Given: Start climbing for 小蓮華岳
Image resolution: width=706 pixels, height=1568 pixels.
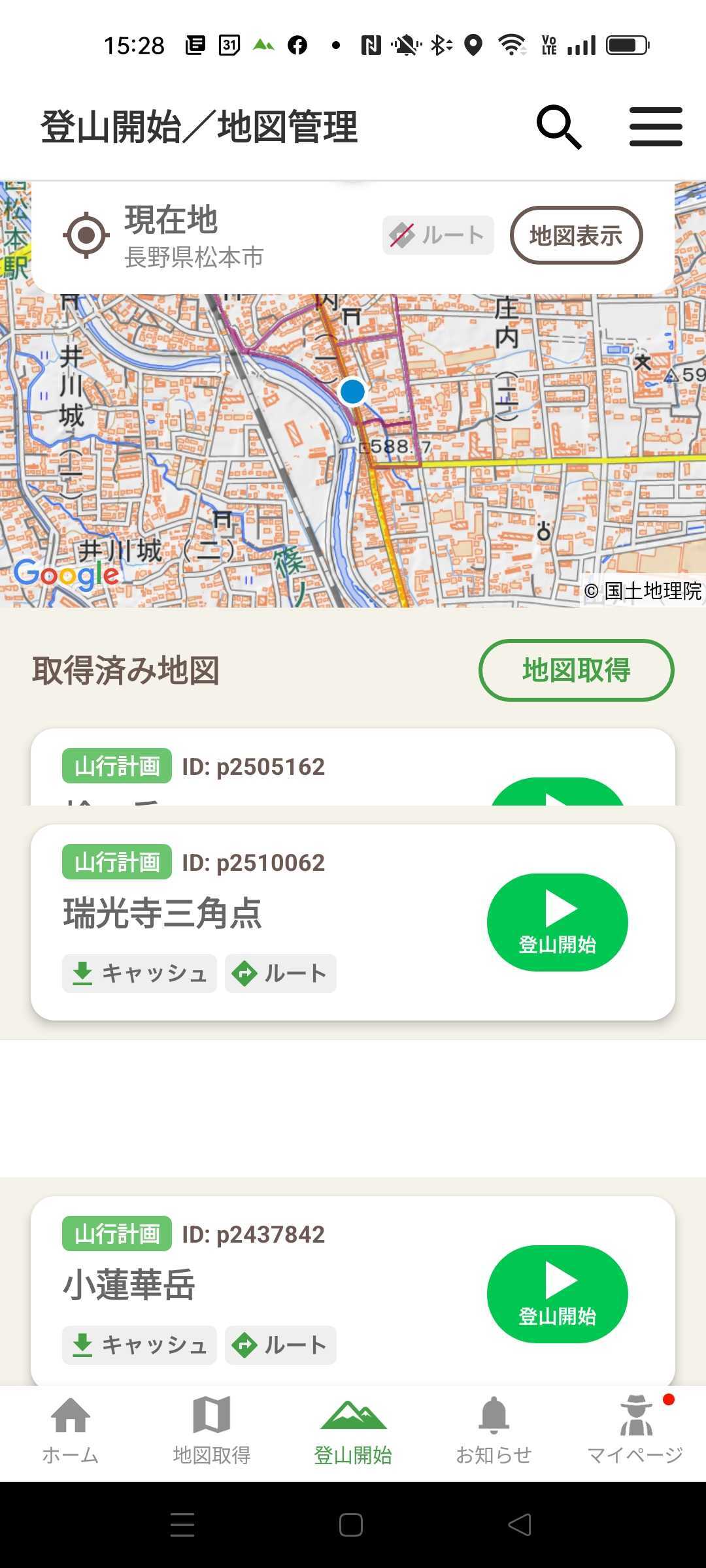Looking at the screenshot, I should [557, 1294].
